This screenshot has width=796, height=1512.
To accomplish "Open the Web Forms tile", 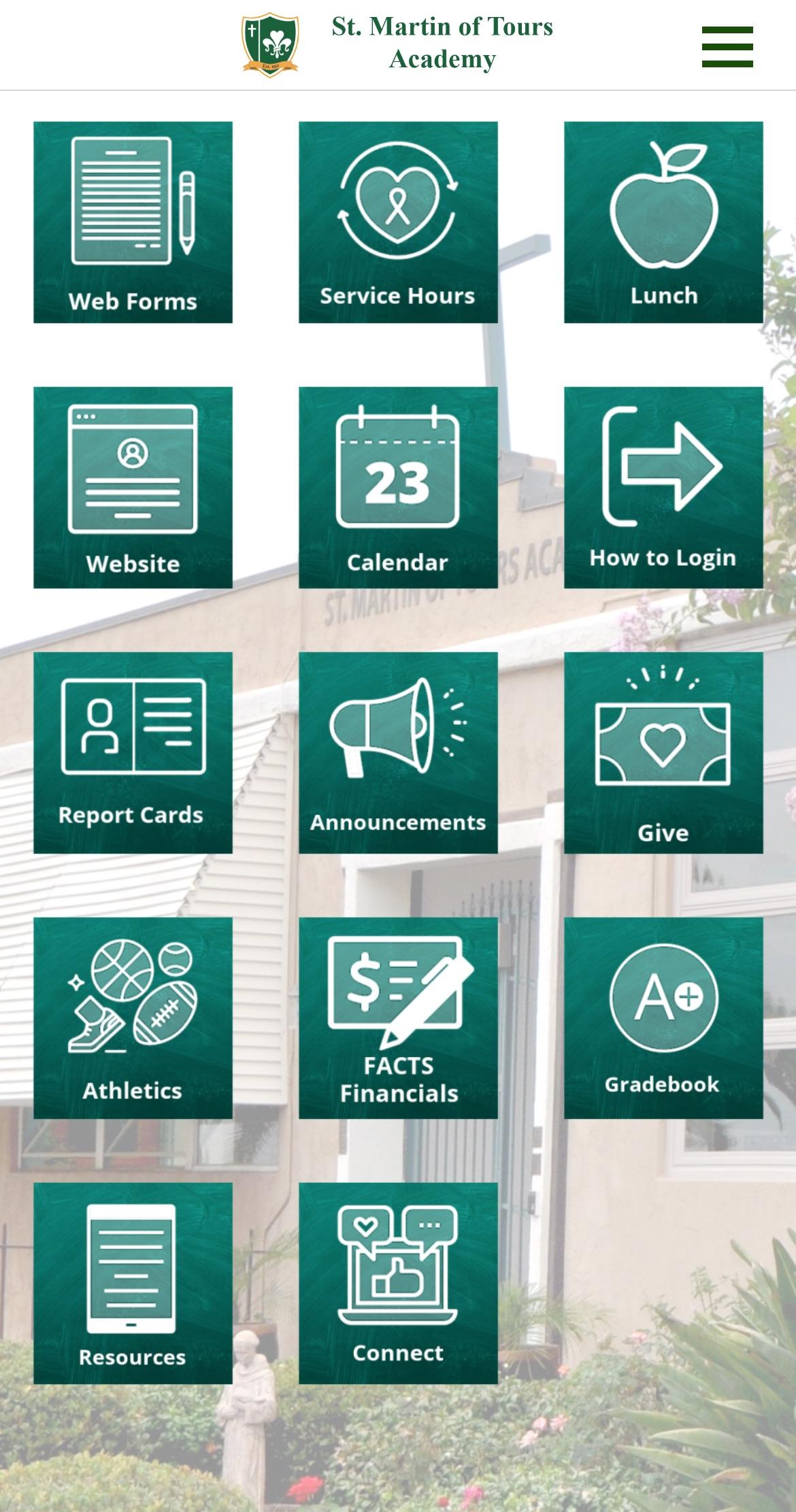I will (x=133, y=222).
